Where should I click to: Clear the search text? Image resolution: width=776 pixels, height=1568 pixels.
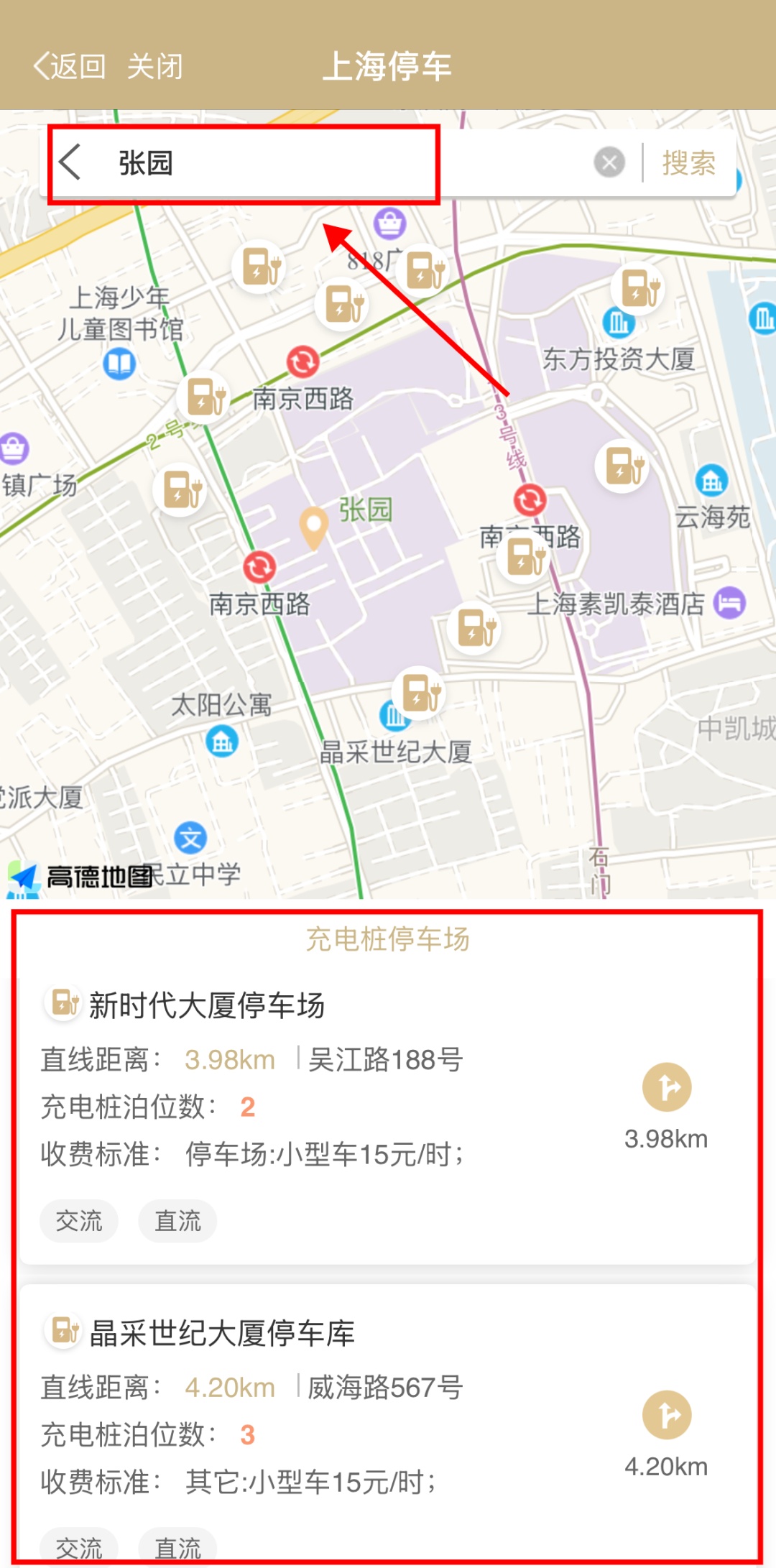point(609,162)
